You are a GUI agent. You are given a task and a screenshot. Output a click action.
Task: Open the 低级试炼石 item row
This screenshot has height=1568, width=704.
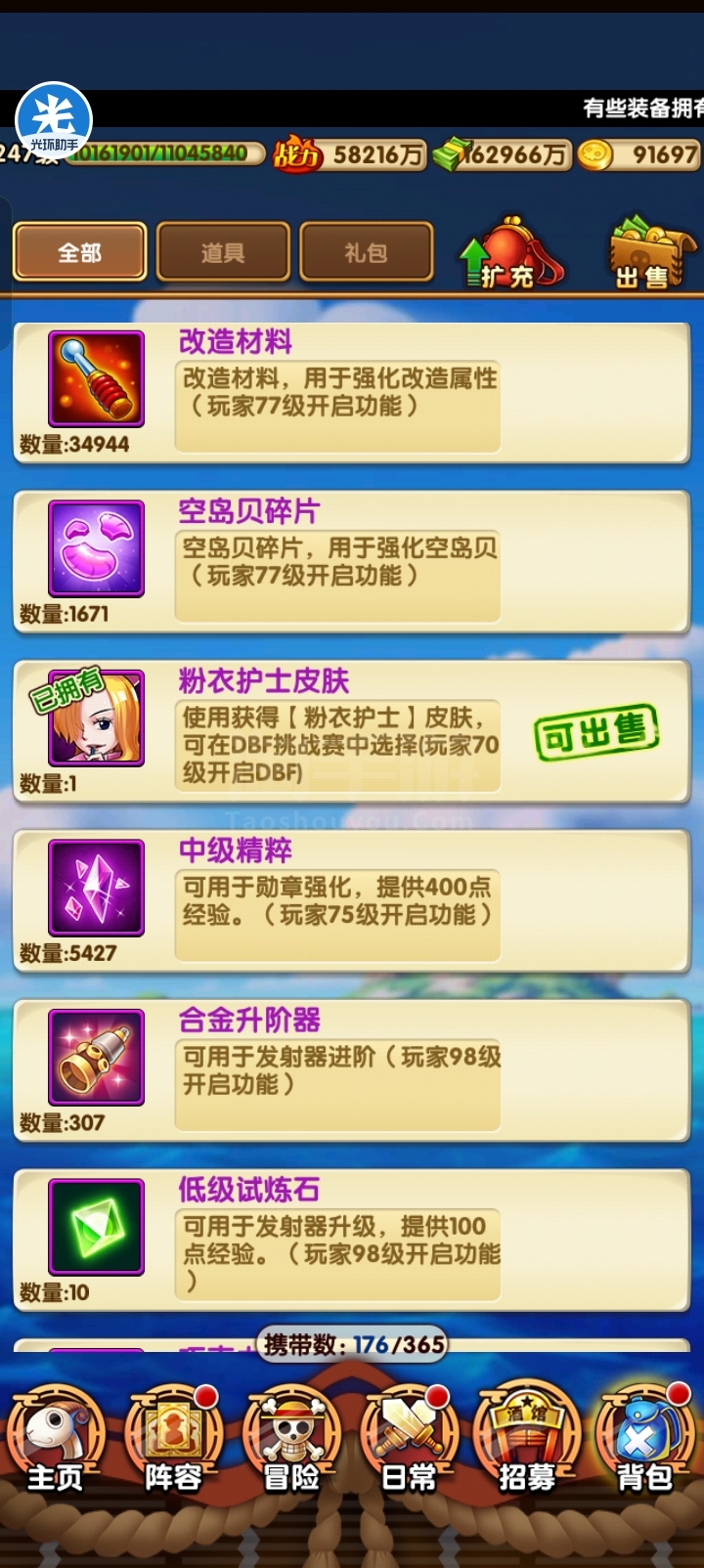coord(352,1241)
